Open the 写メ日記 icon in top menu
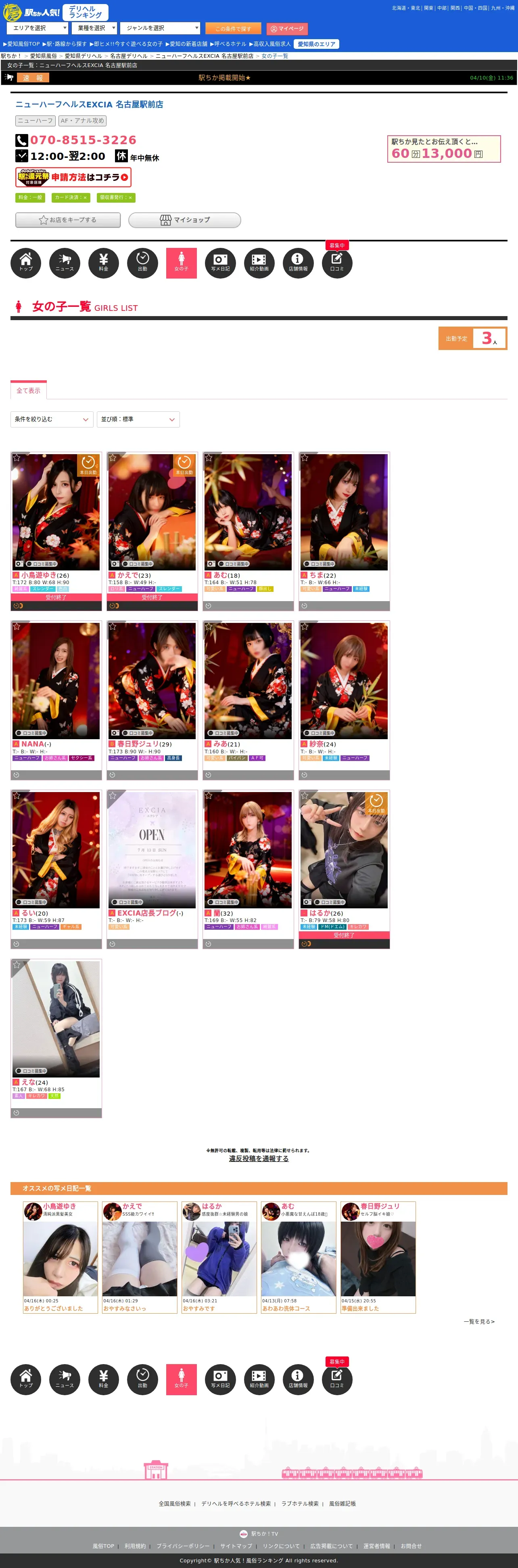This screenshot has width=518, height=1568. 220,263
